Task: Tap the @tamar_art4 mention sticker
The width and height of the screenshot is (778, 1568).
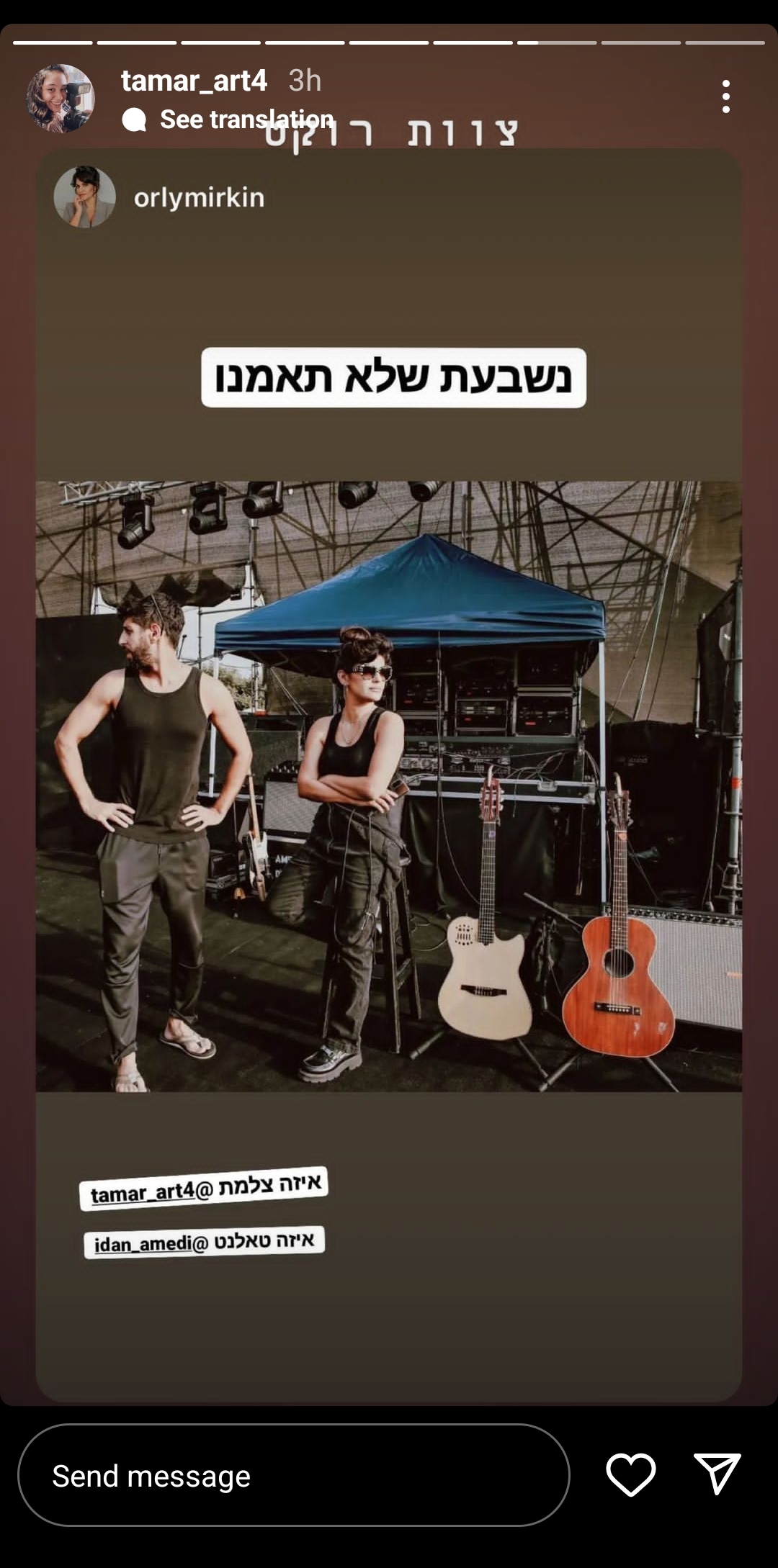Action: [x=204, y=1189]
